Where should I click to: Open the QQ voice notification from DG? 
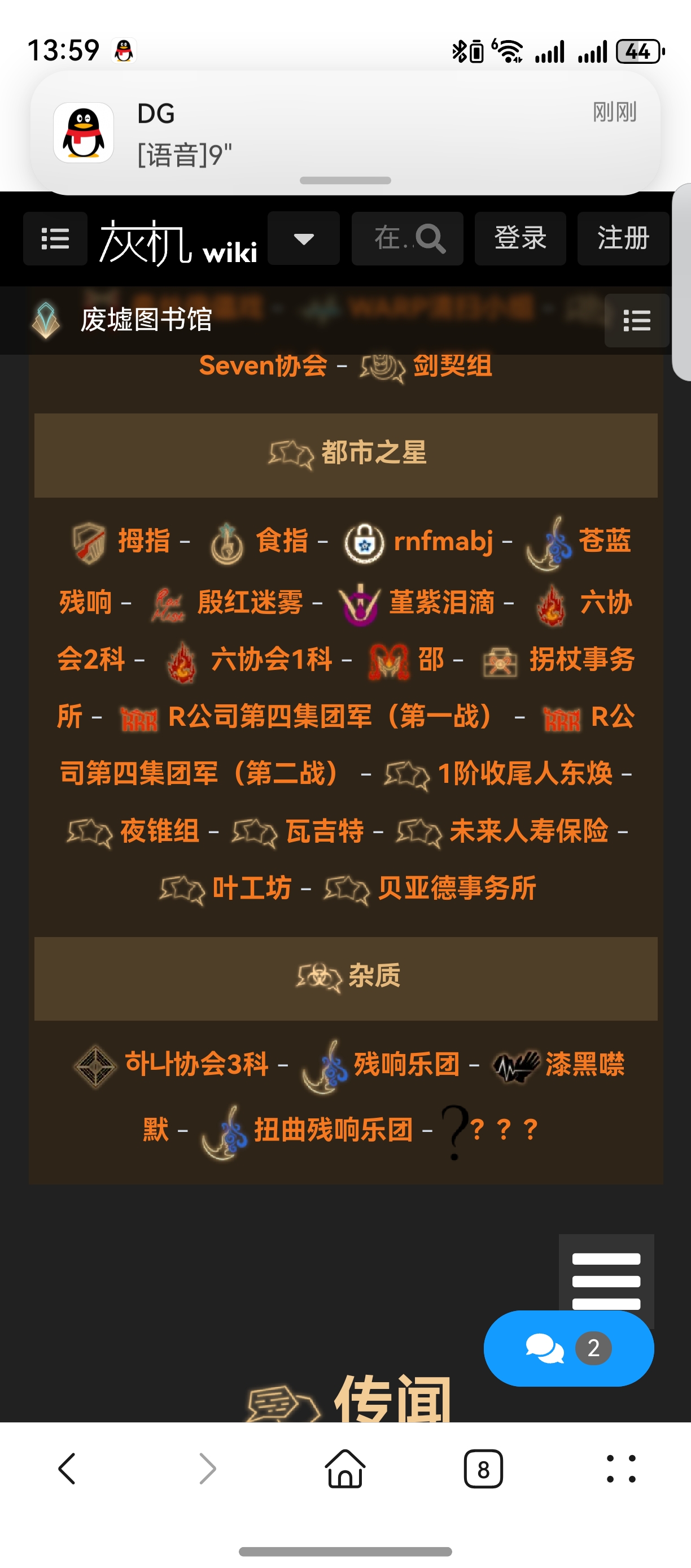click(x=345, y=133)
